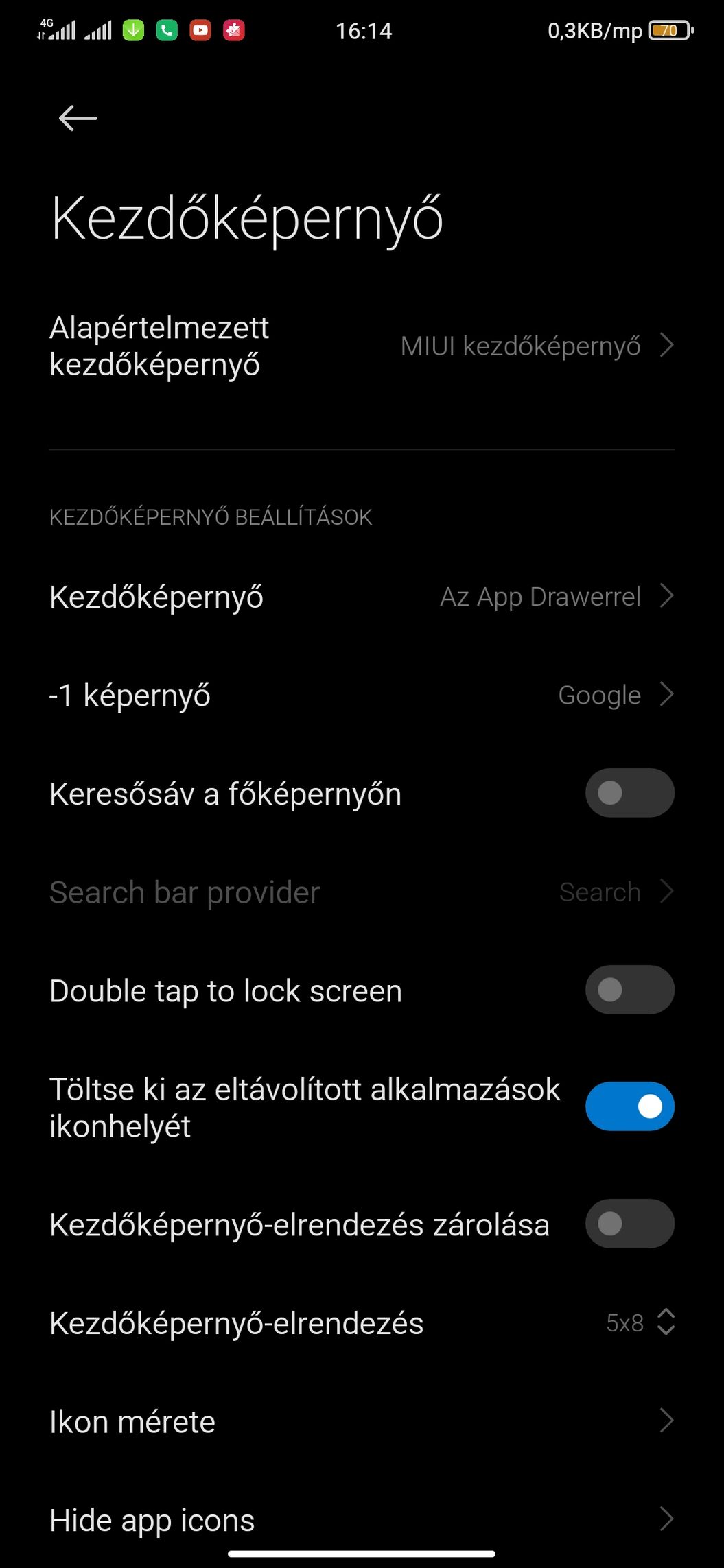Turn on Double tap to lock screen
The width and height of the screenshot is (724, 1568).
tap(629, 990)
